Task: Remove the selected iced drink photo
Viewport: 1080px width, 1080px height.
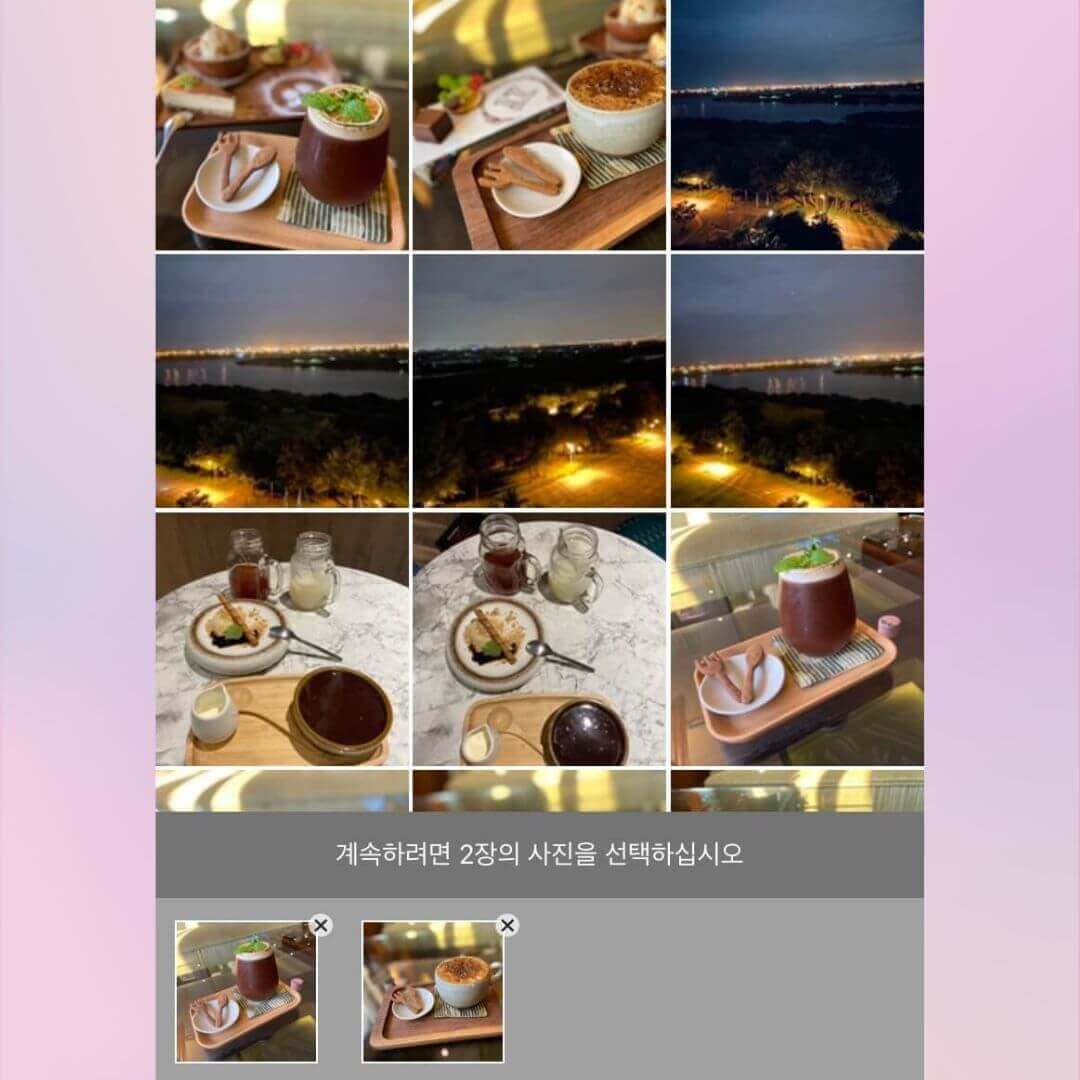Action: (321, 926)
